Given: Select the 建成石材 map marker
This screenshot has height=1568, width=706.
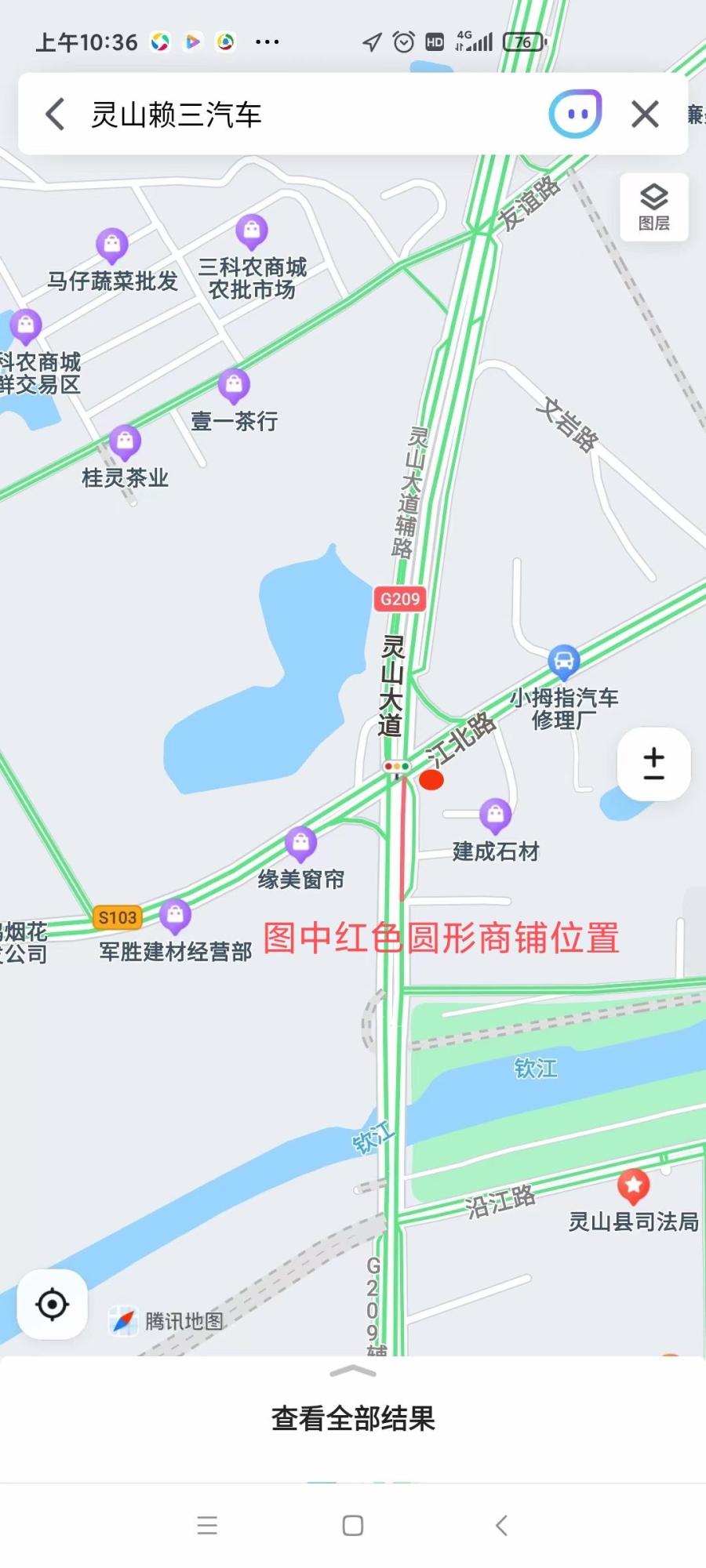Looking at the screenshot, I should pos(495,815).
